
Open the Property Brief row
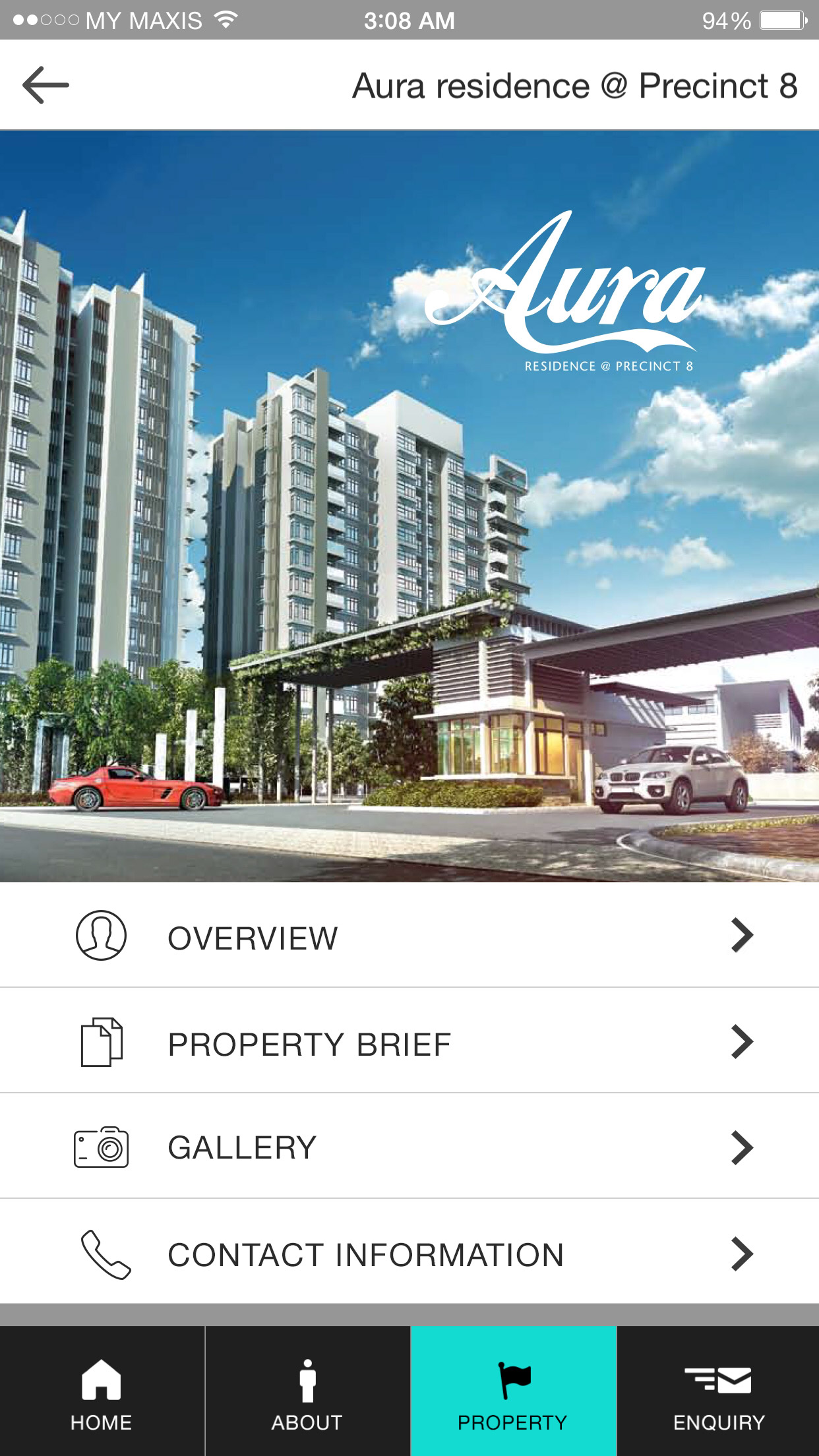tap(409, 1043)
